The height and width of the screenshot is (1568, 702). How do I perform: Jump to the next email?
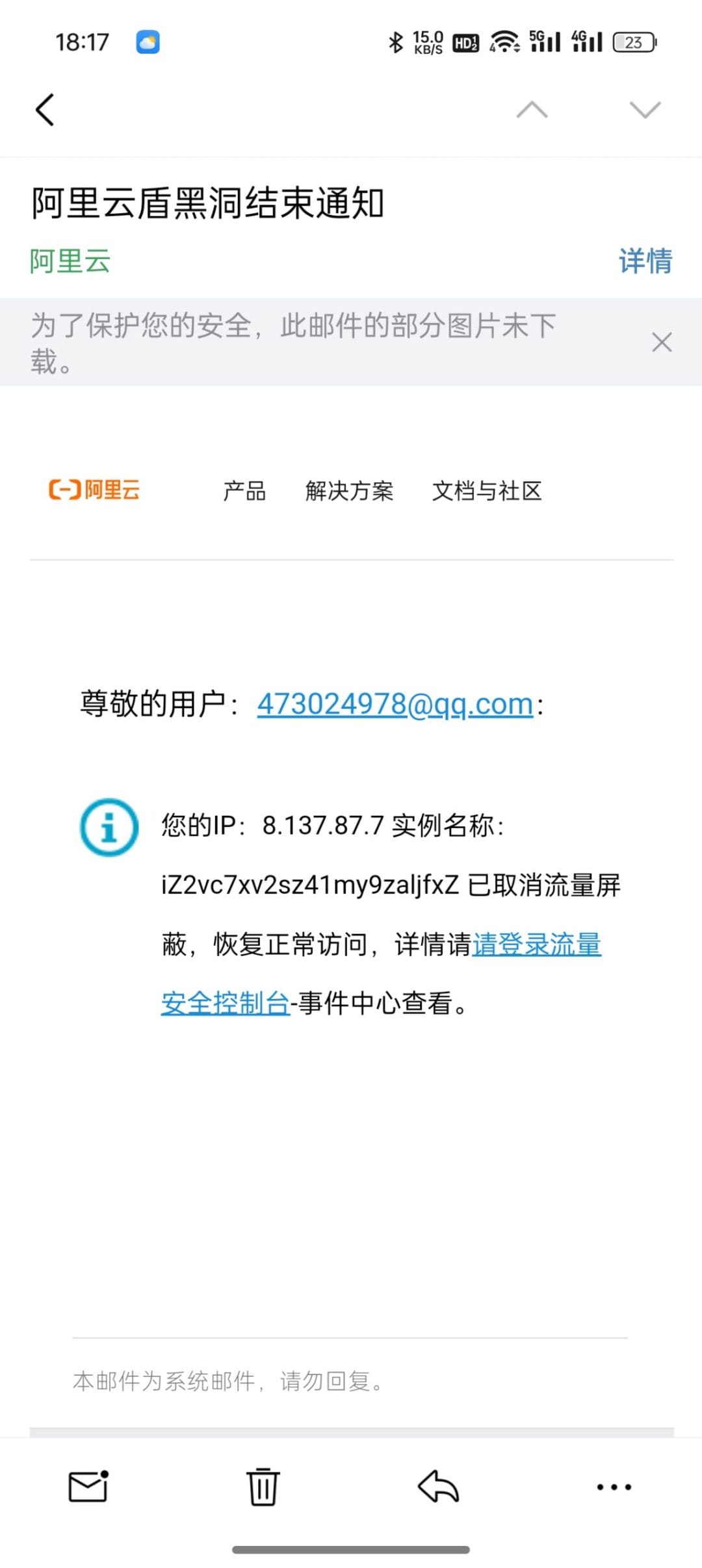[x=645, y=109]
